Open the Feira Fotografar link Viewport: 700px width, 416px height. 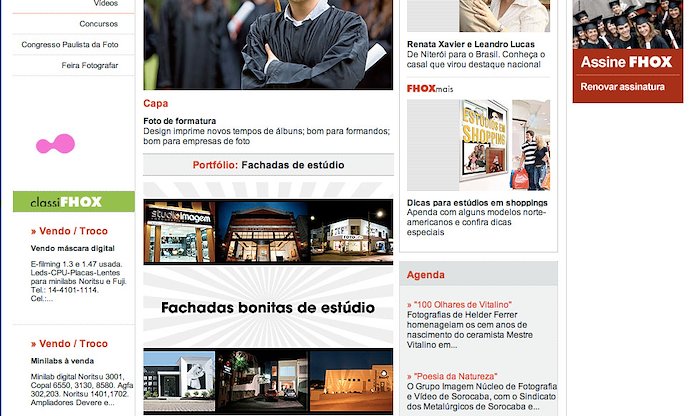coord(90,65)
